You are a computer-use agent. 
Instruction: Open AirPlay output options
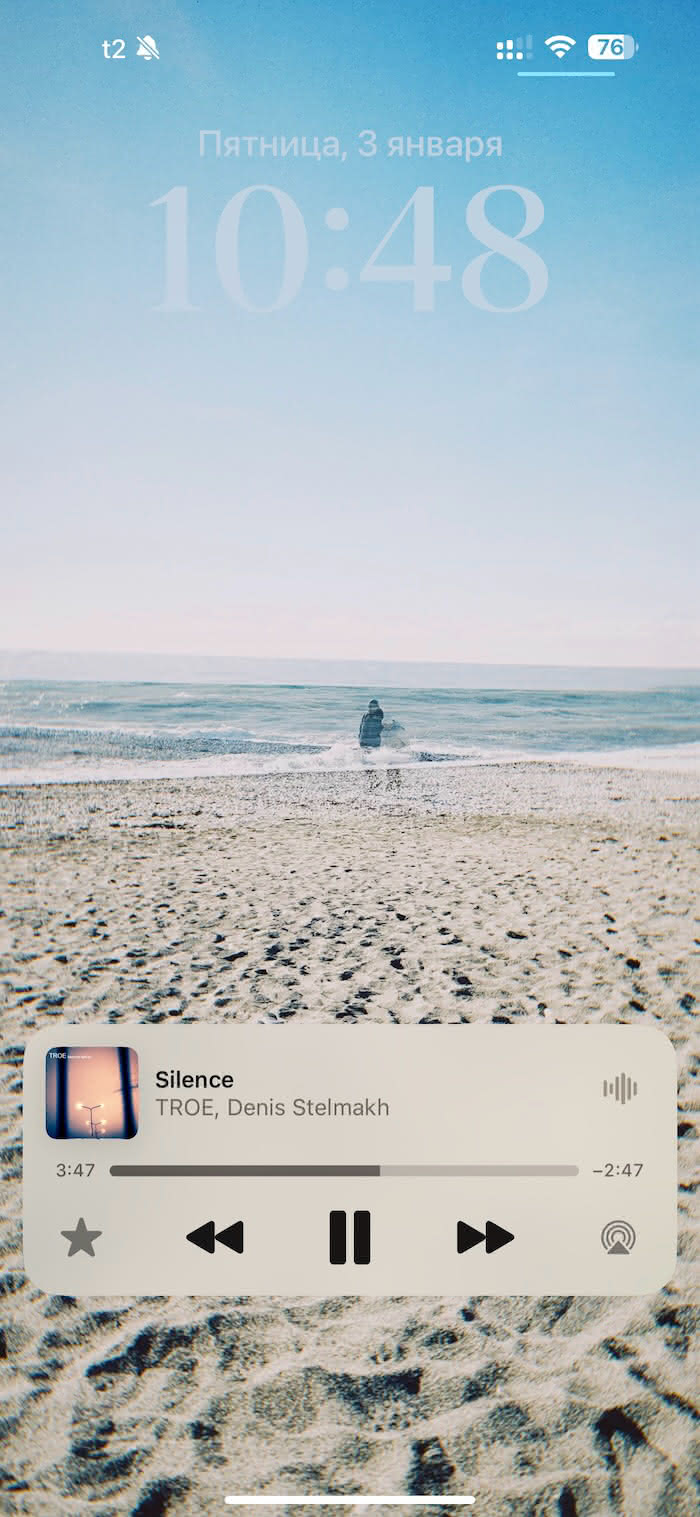(x=618, y=1238)
